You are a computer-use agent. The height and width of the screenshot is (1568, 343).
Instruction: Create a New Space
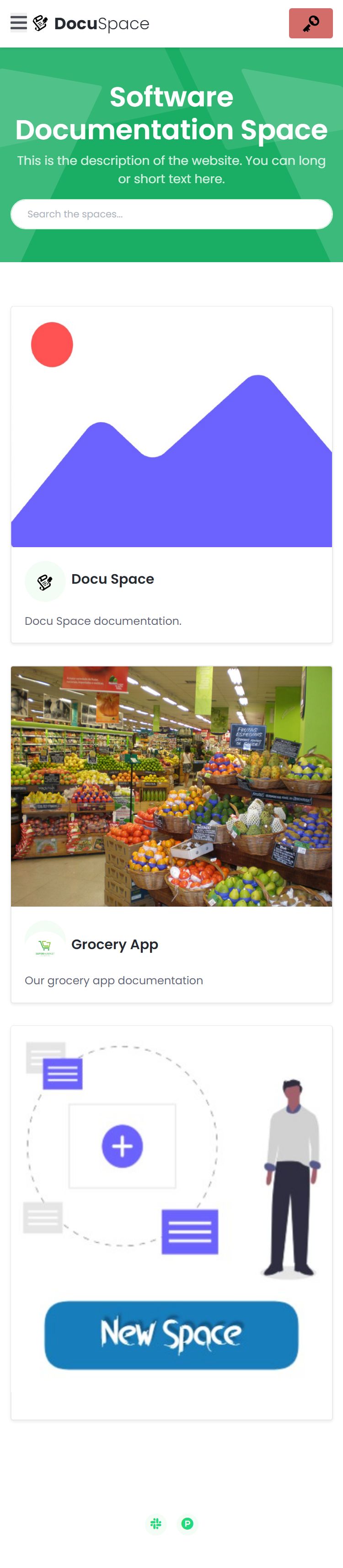171,1335
